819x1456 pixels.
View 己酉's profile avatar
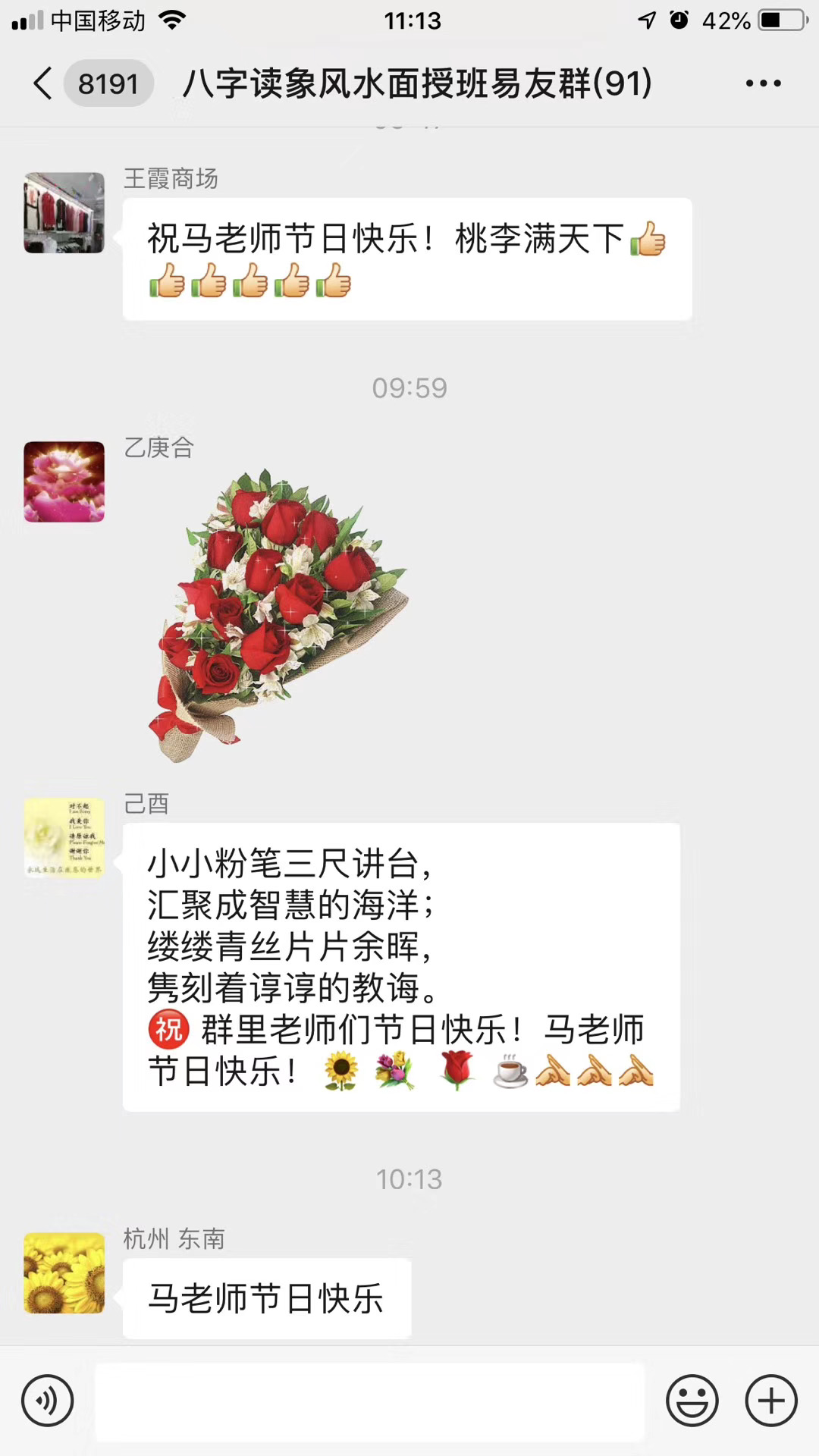pos(64,838)
